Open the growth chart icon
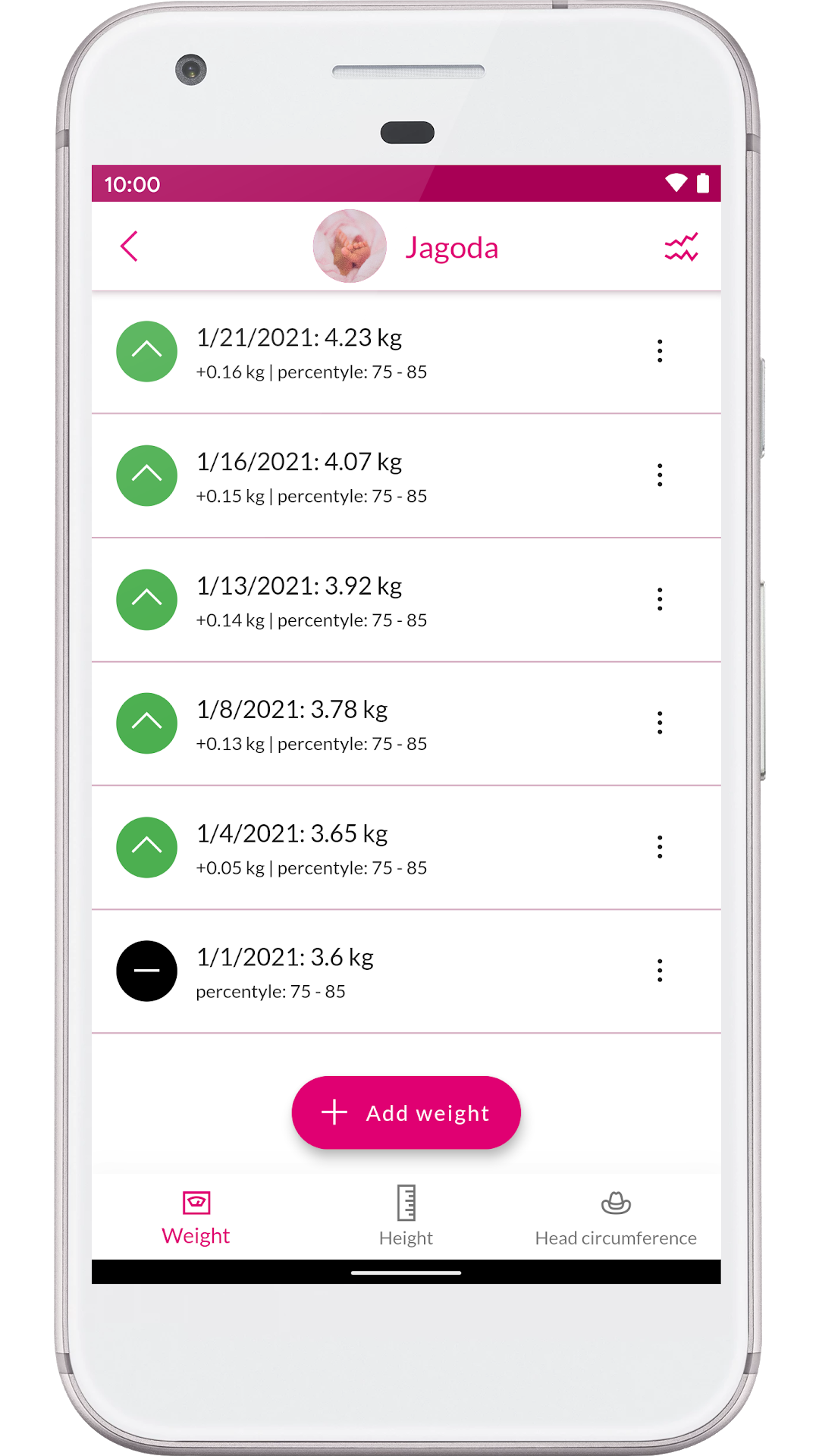 (681, 247)
